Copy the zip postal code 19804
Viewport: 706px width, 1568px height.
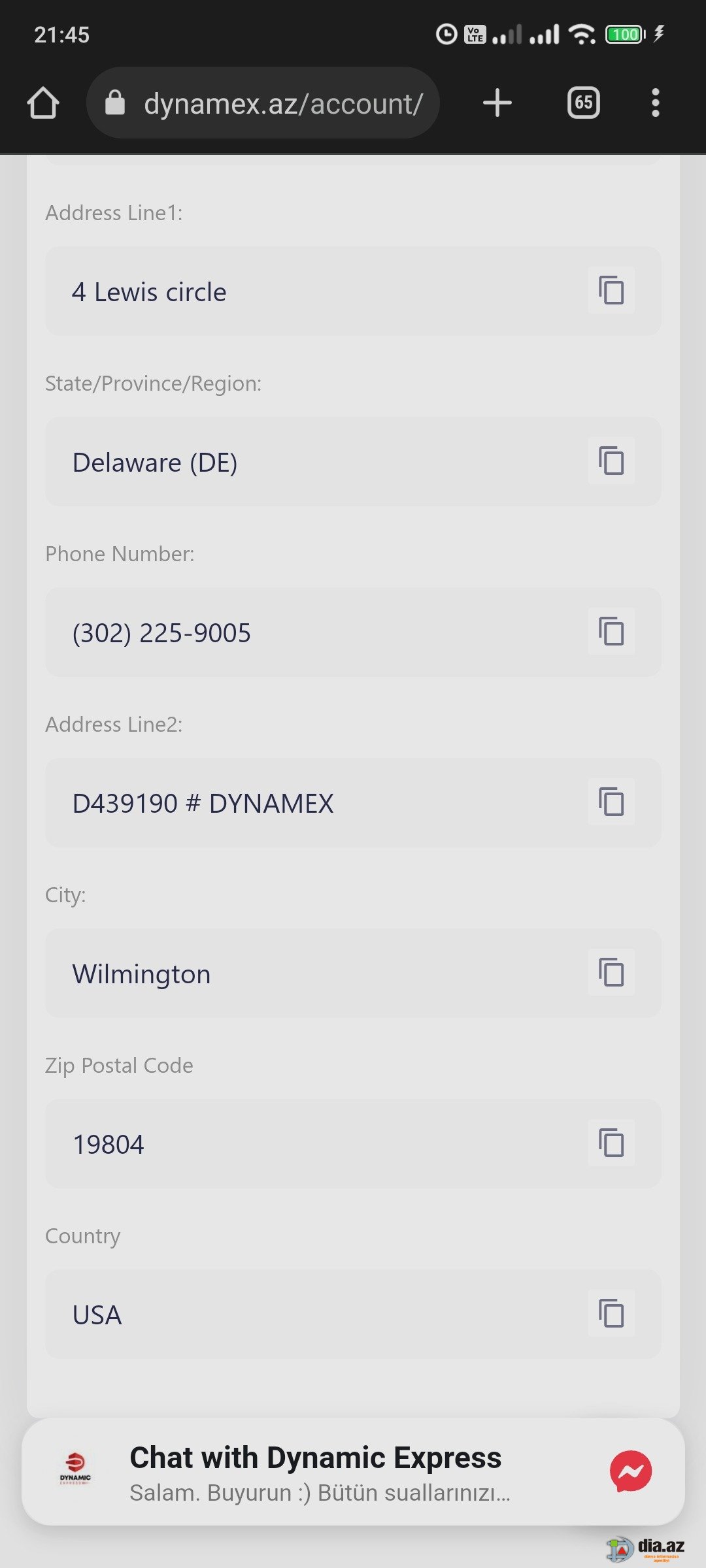coord(611,1143)
